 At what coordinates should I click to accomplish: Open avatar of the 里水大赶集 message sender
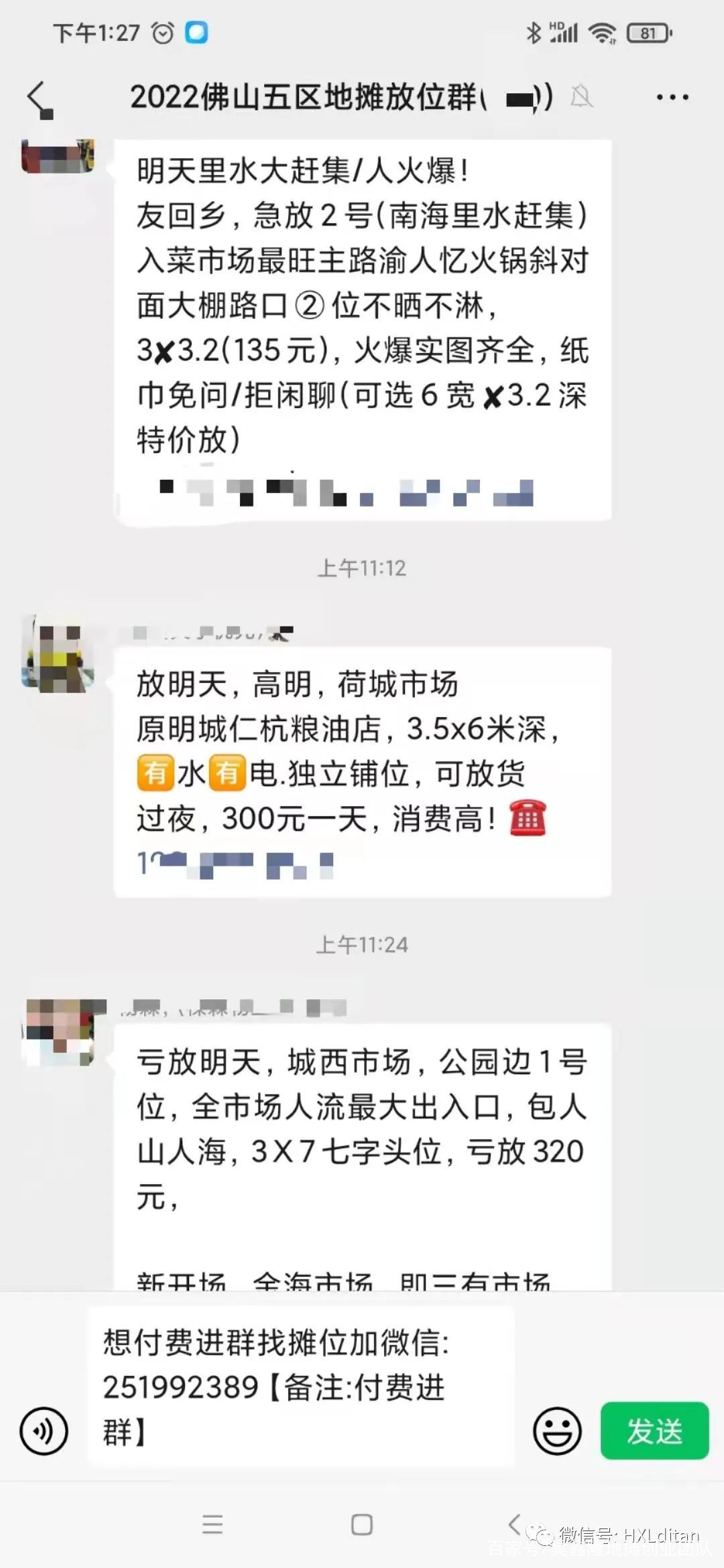click(58, 155)
